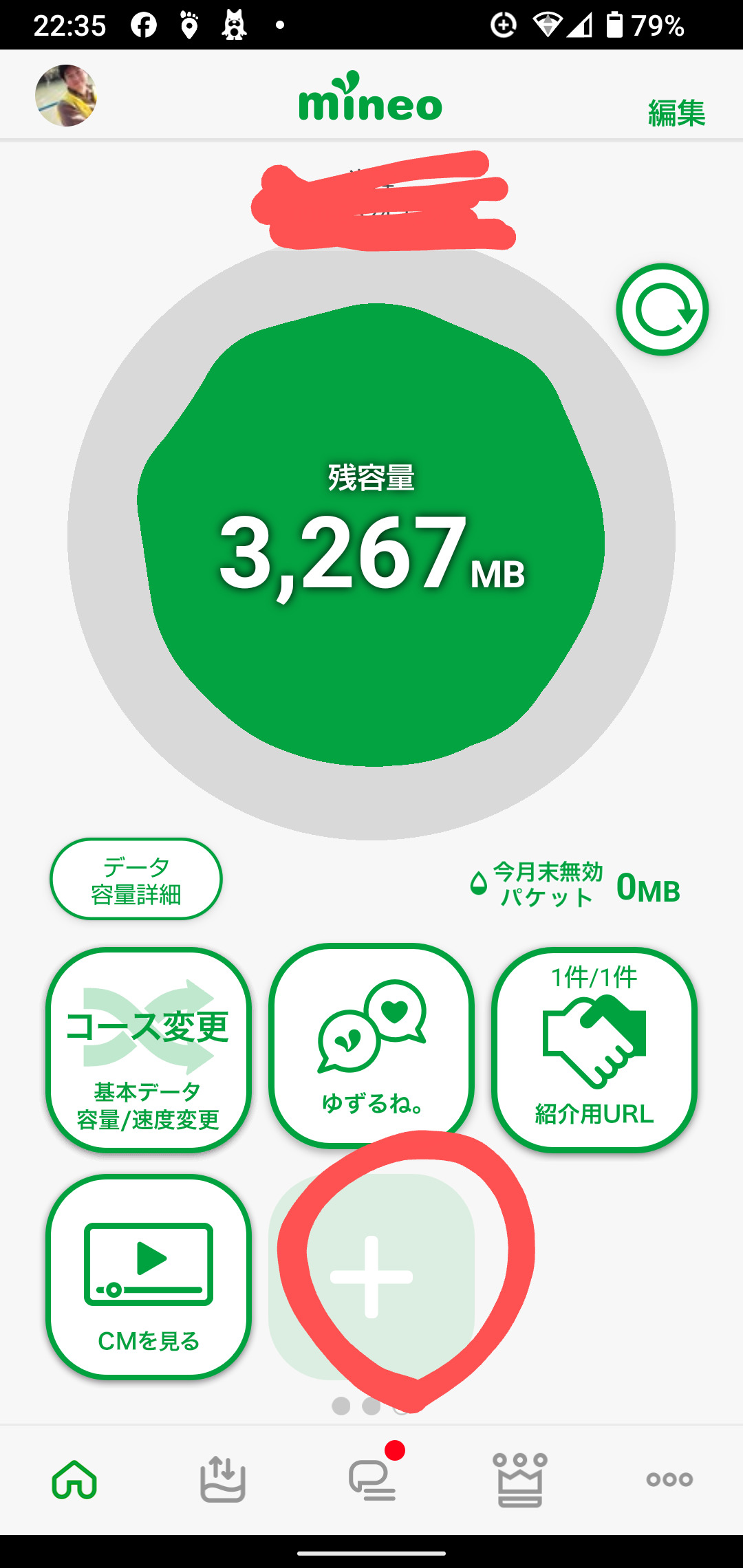The width and height of the screenshot is (743, 1568).
Task: Switch to the Home tab
Action: click(x=74, y=1479)
